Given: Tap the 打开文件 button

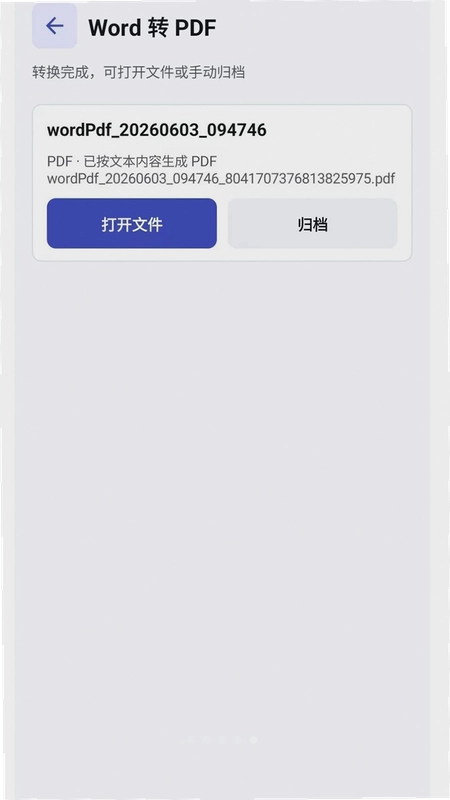Looking at the screenshot, I should tap(132, 223).
